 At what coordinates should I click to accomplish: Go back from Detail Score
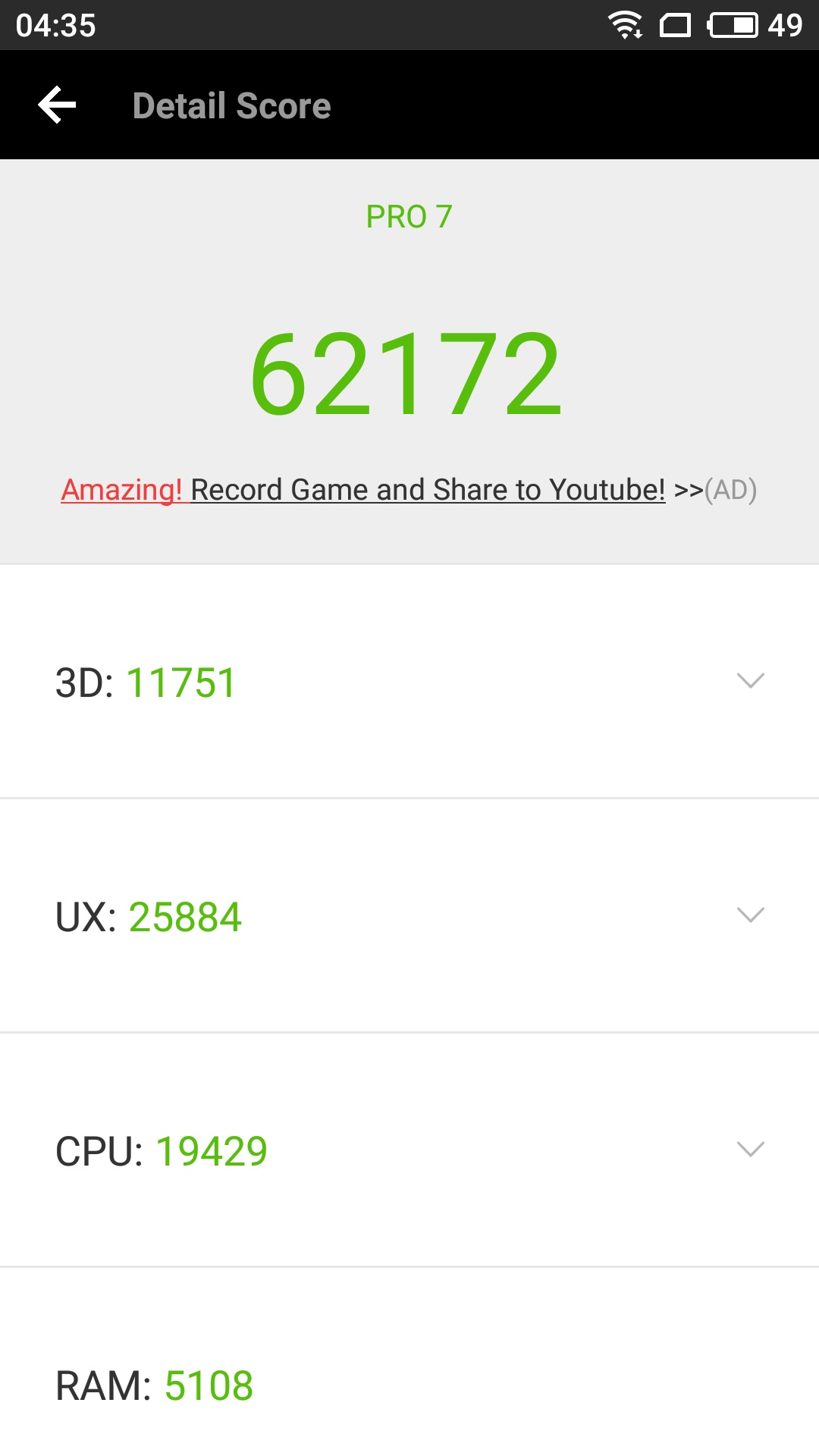click(x=58, y=105)
